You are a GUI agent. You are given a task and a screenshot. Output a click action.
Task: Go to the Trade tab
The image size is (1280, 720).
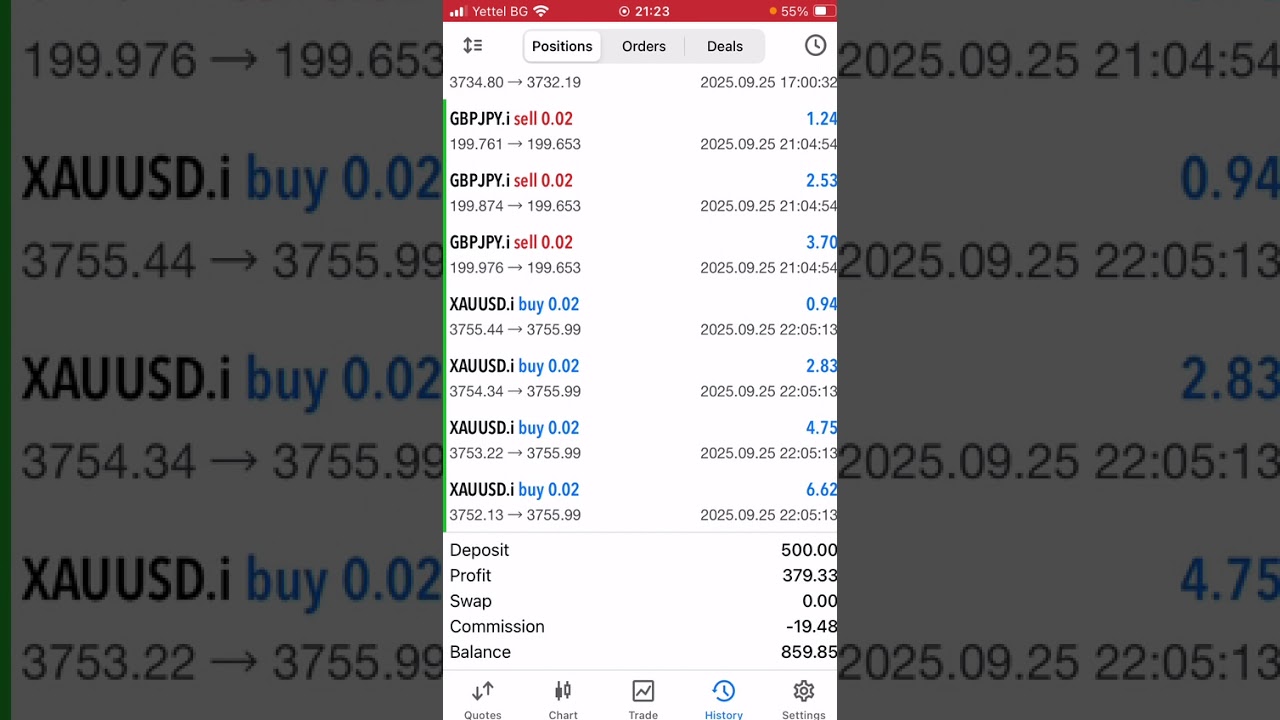tap(643, 699)
